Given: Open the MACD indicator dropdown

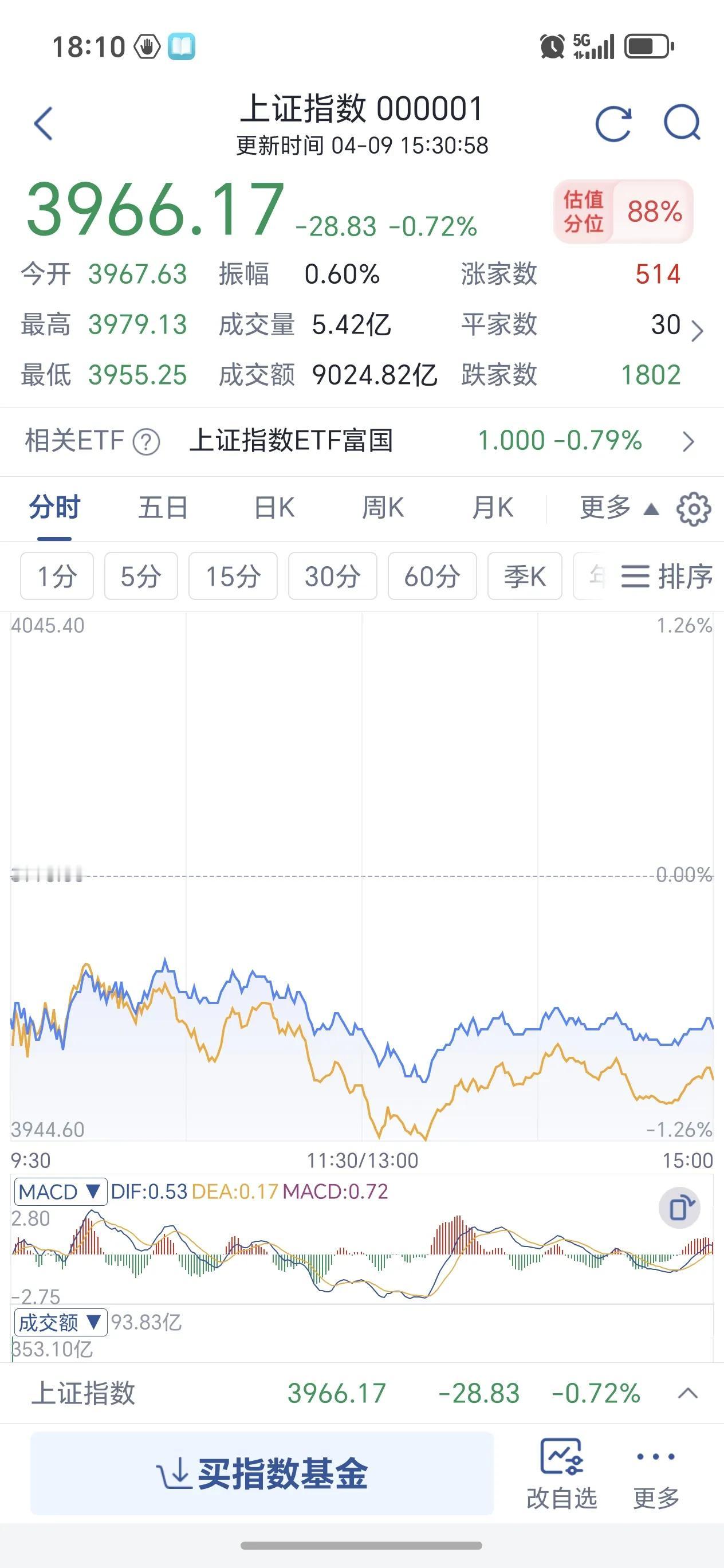Looking at the screenshot, I should [59, 1192].
